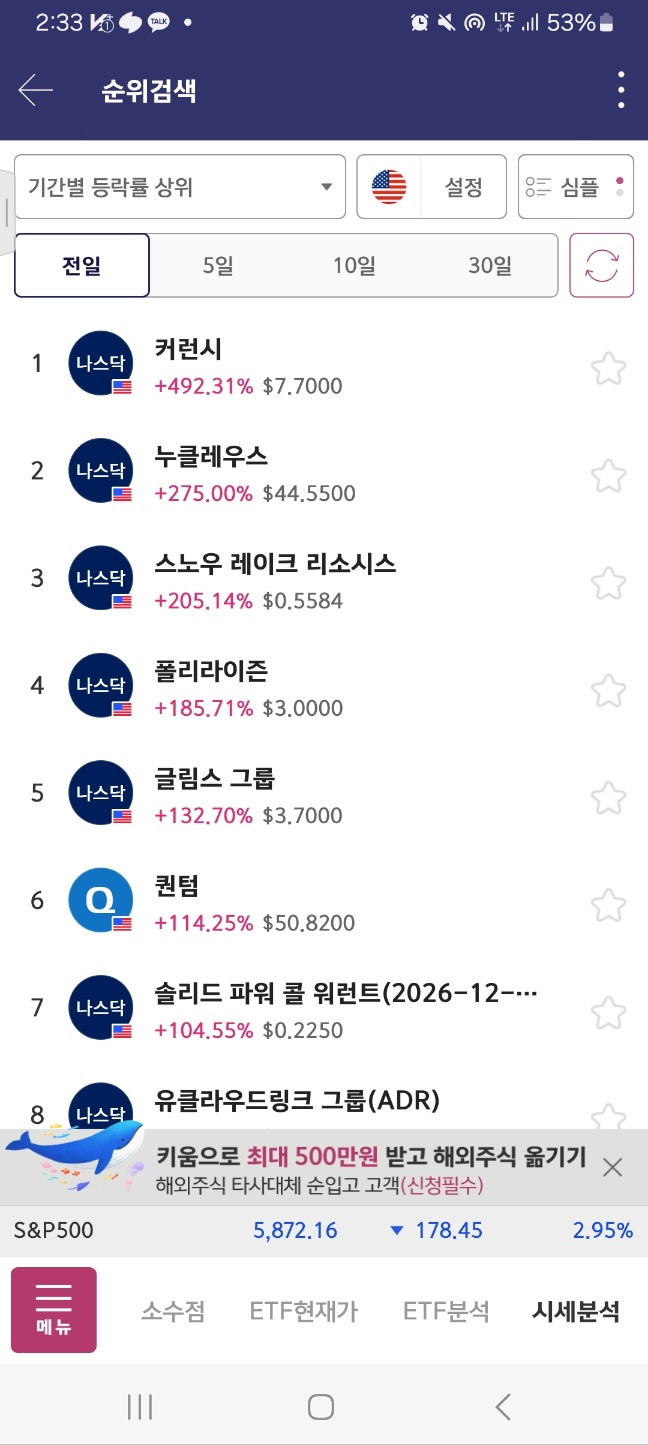
Task: Open the three-dot overflow menu
Action: tap(621, 90)
